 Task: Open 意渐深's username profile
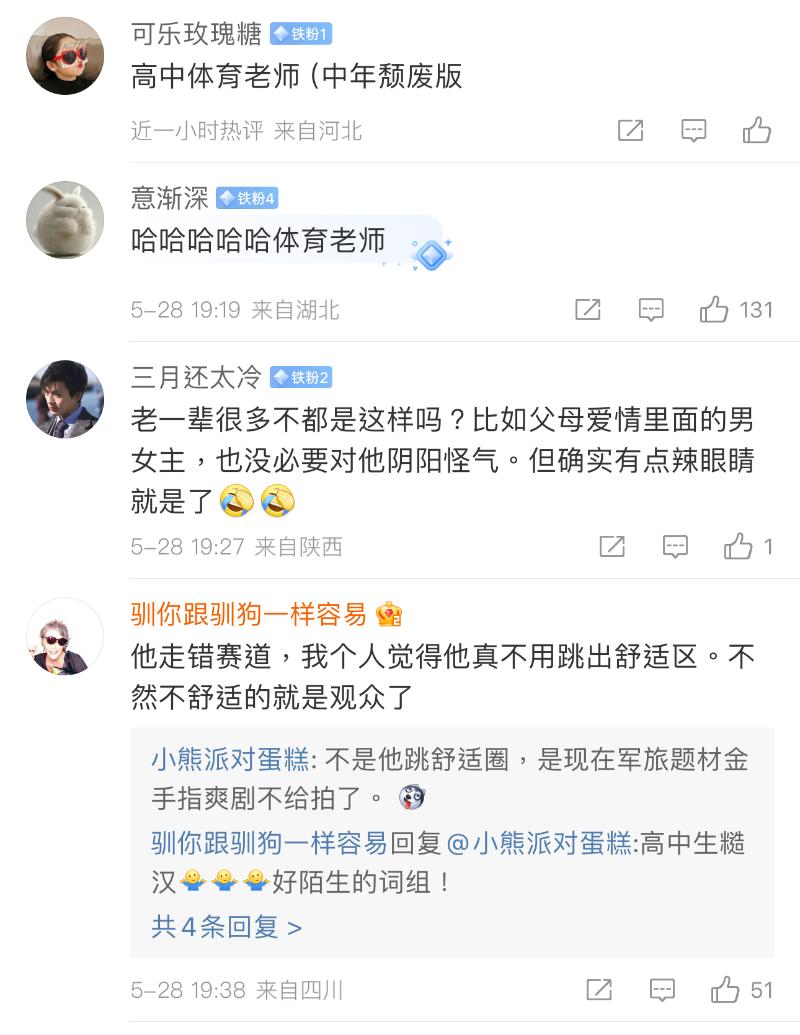tap(169, 198)
